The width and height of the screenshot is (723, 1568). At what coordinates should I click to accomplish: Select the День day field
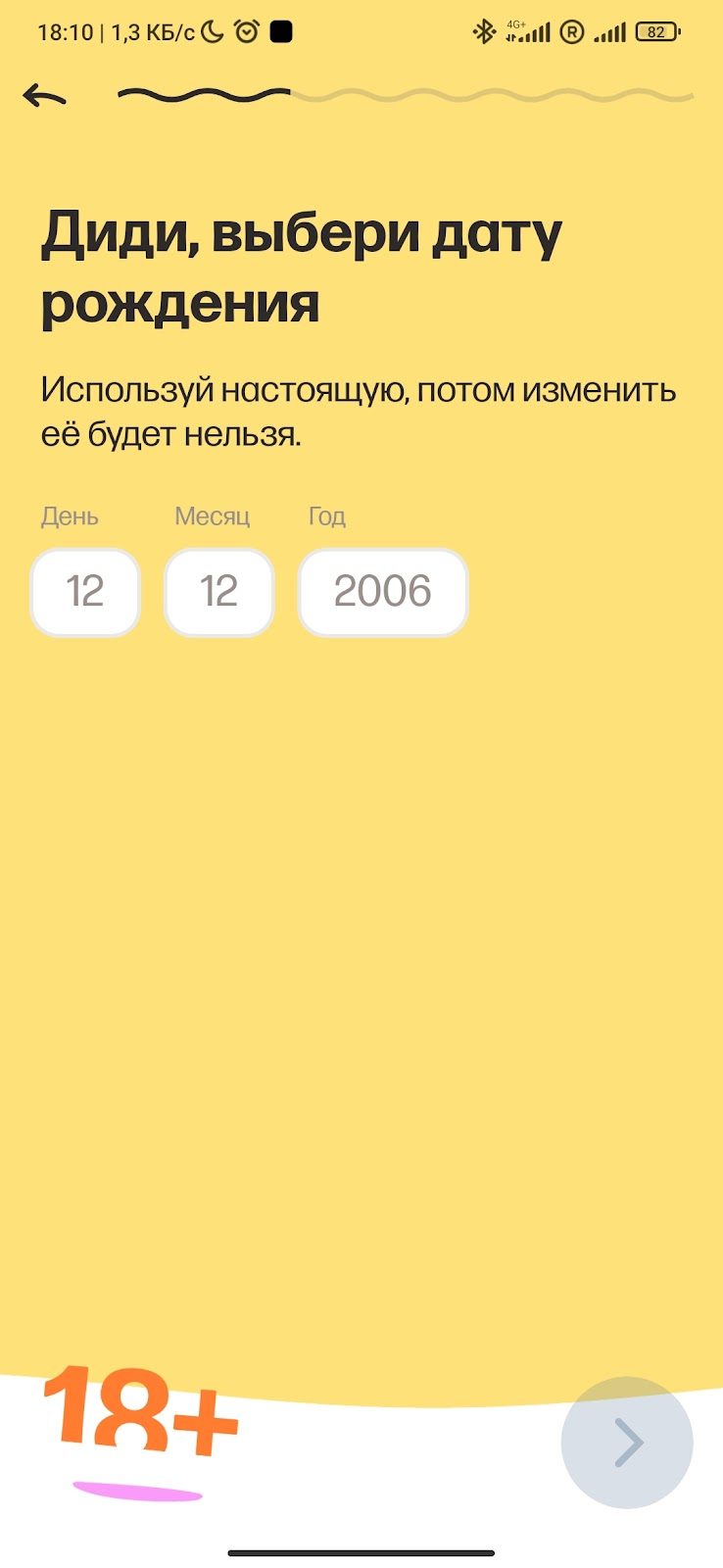[x=85, y=592]
